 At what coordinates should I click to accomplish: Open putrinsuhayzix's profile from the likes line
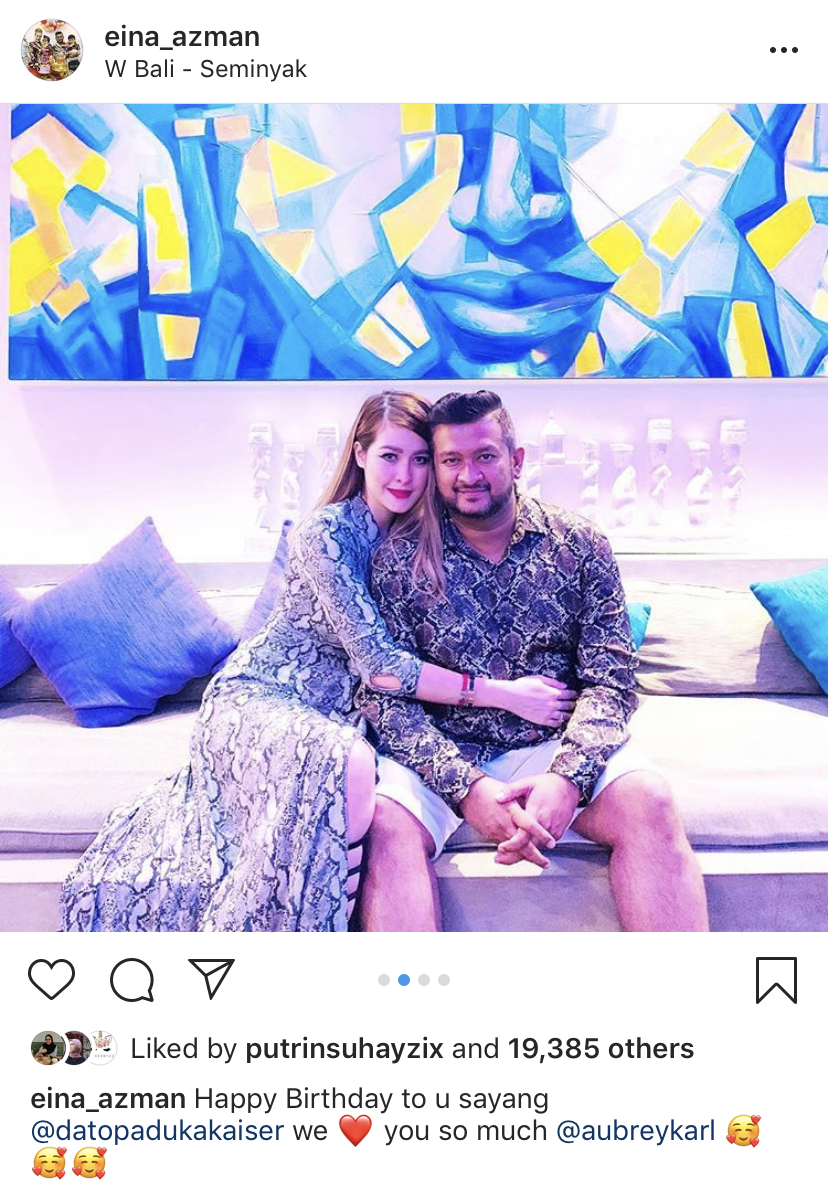344,1048
